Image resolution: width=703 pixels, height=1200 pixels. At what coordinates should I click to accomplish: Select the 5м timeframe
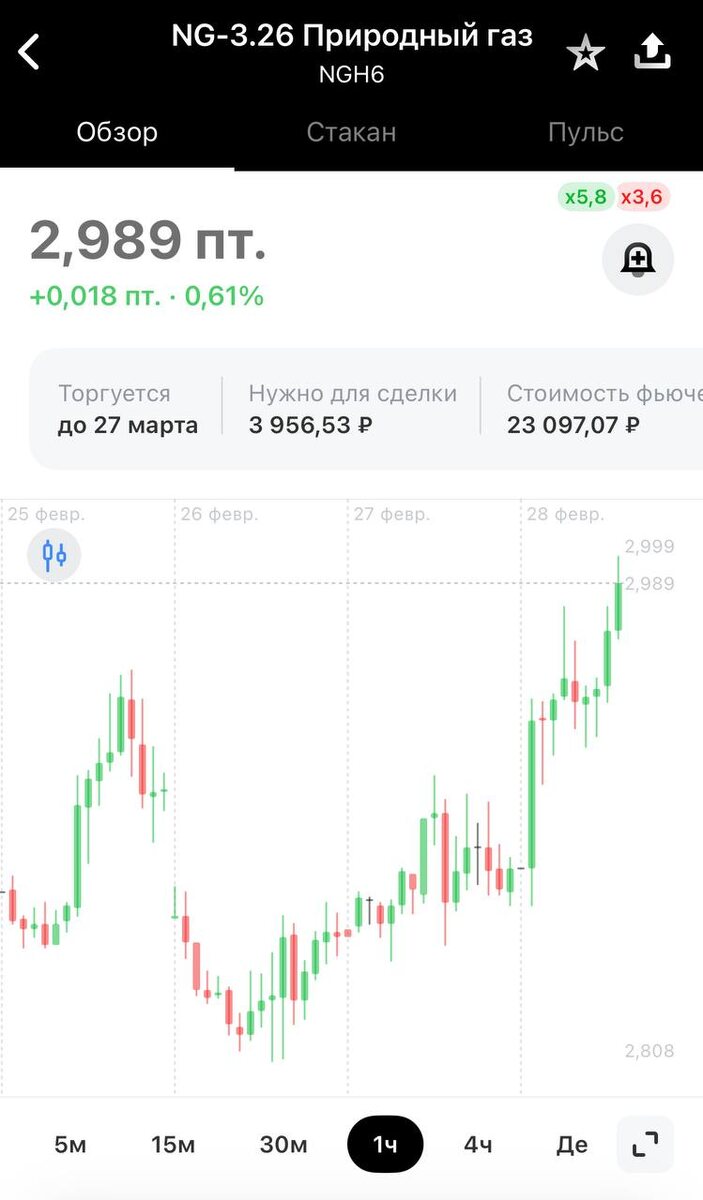point(70,1144)
